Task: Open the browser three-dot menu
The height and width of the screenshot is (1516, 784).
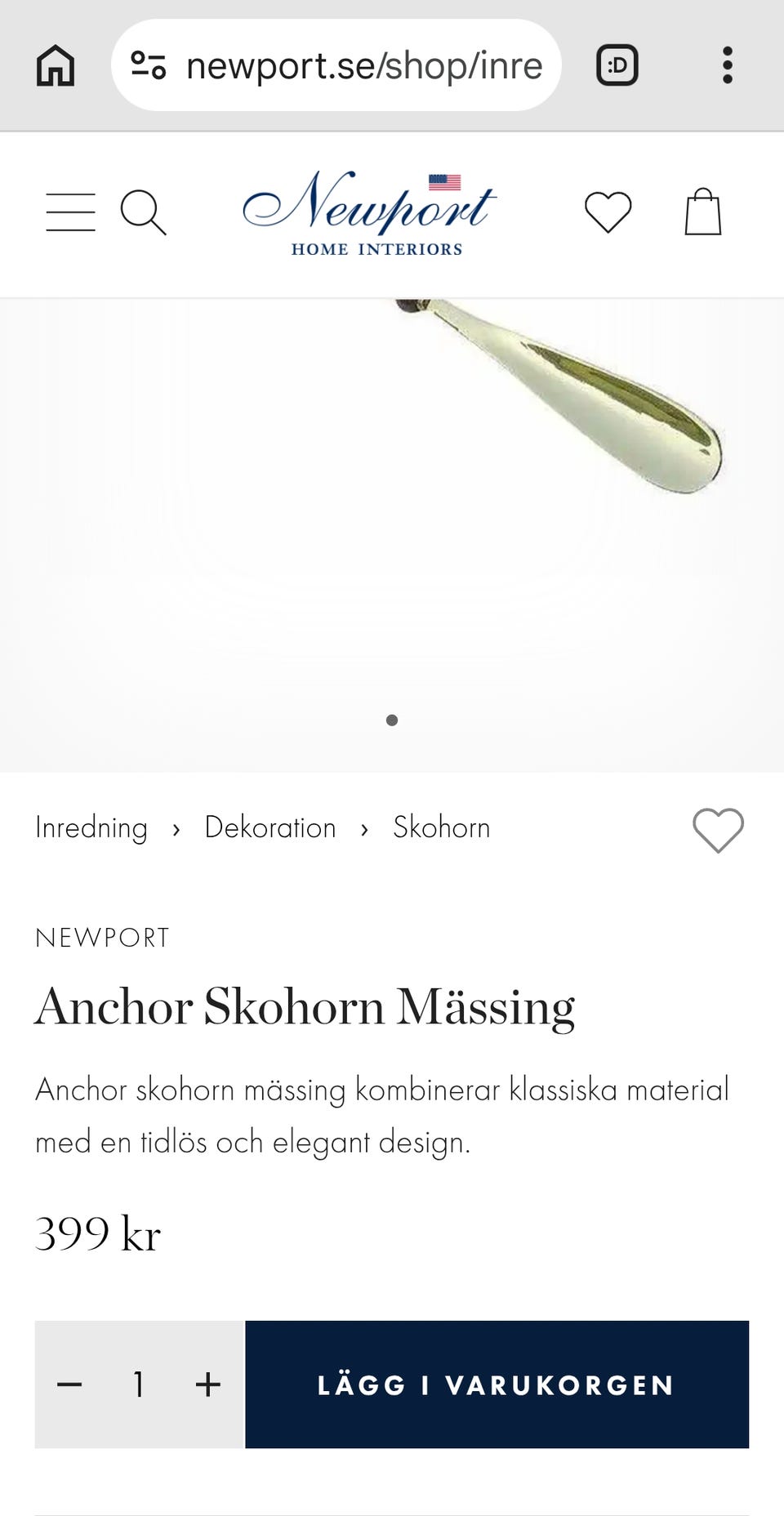Action: (x=728, y=65)
